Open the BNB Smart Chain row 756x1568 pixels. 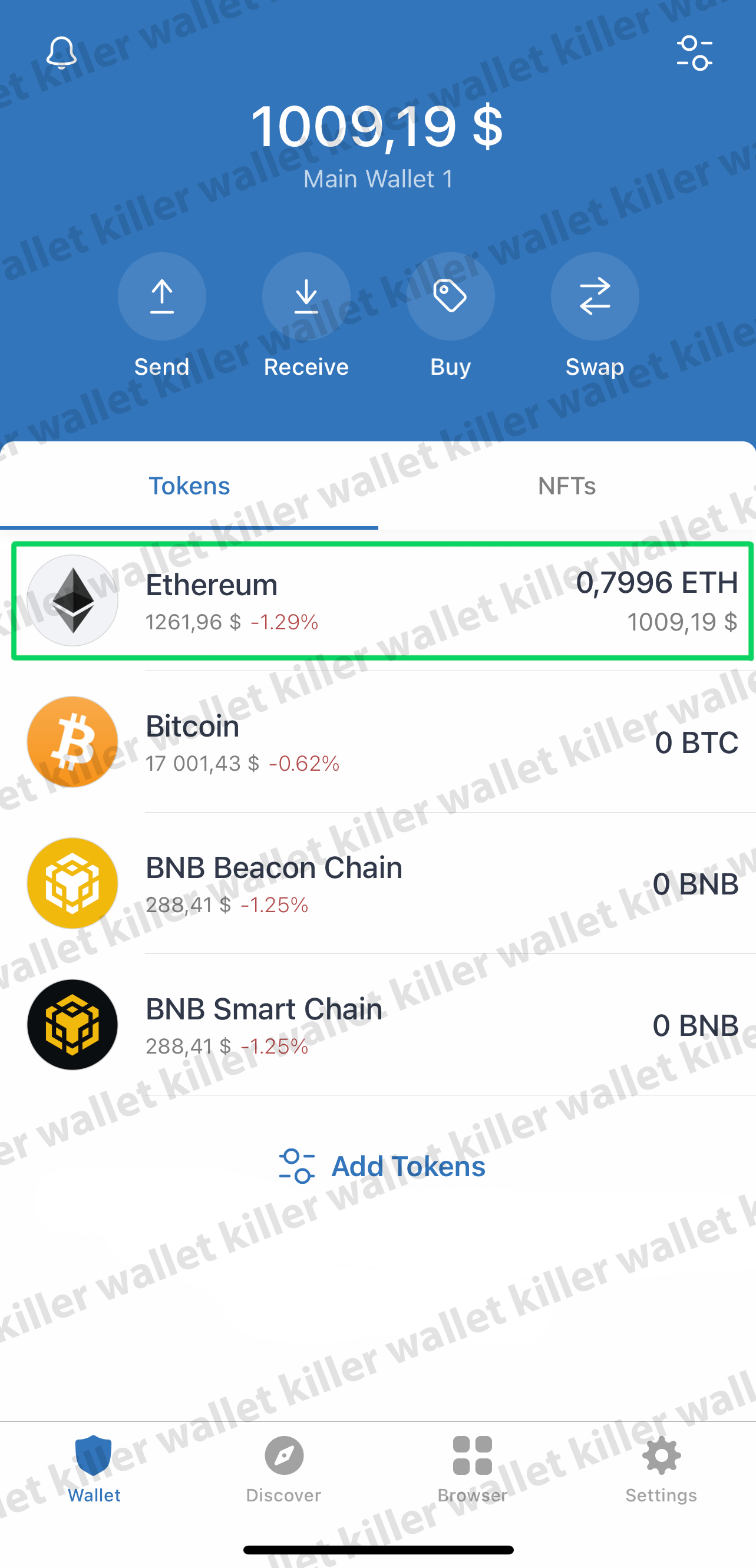(382, 1025)
